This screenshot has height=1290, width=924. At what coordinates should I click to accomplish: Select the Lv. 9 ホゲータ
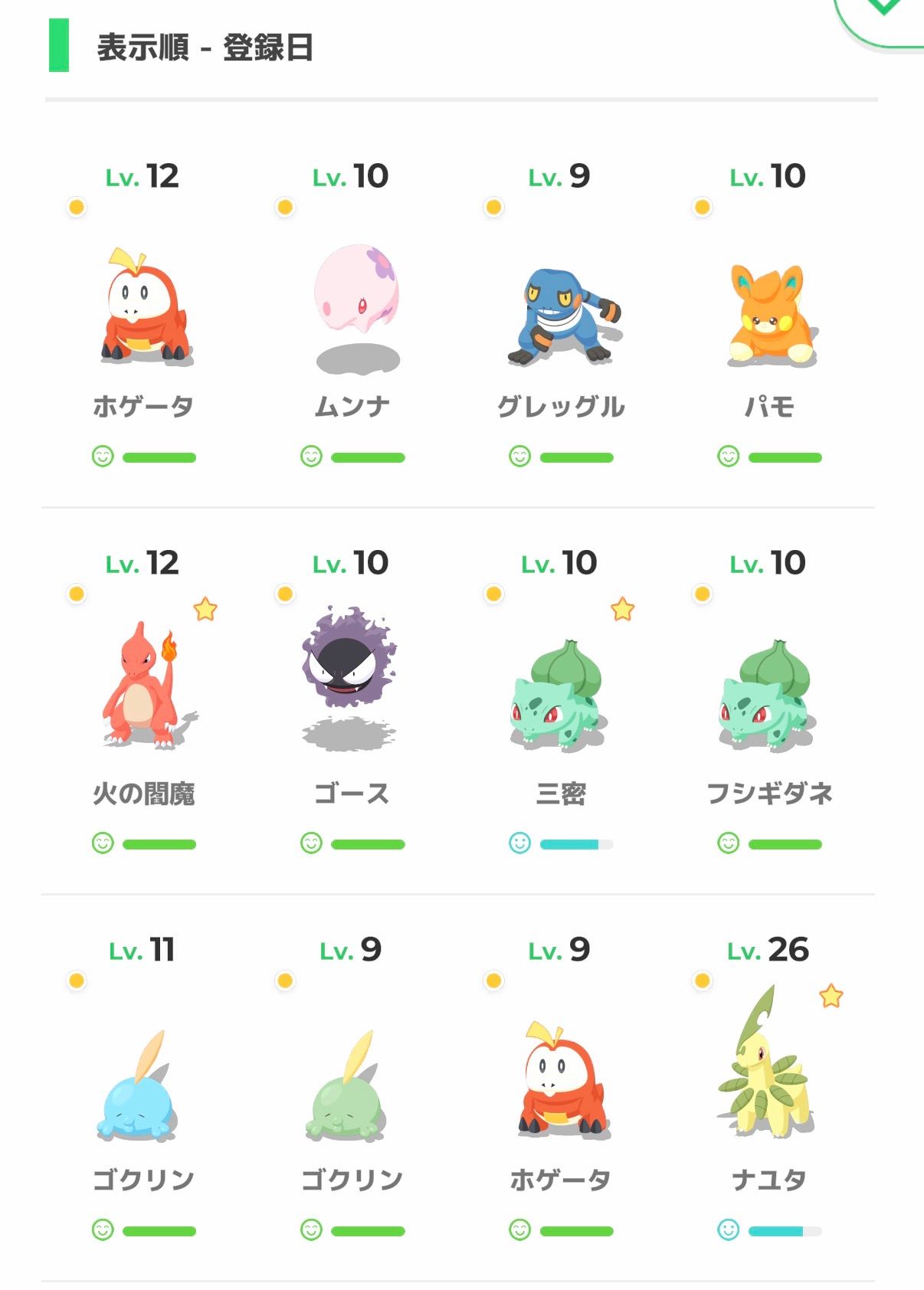[x=561, y=1080]
